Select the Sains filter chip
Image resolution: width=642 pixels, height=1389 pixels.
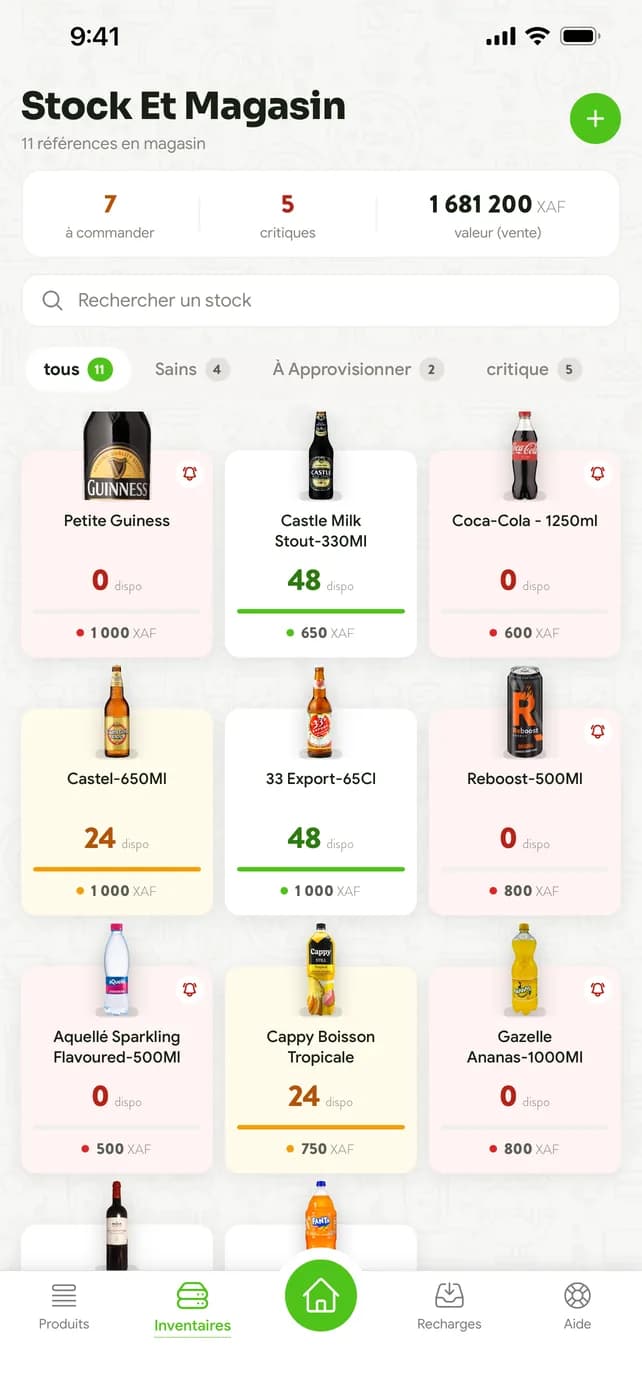(x=192, y=369)
